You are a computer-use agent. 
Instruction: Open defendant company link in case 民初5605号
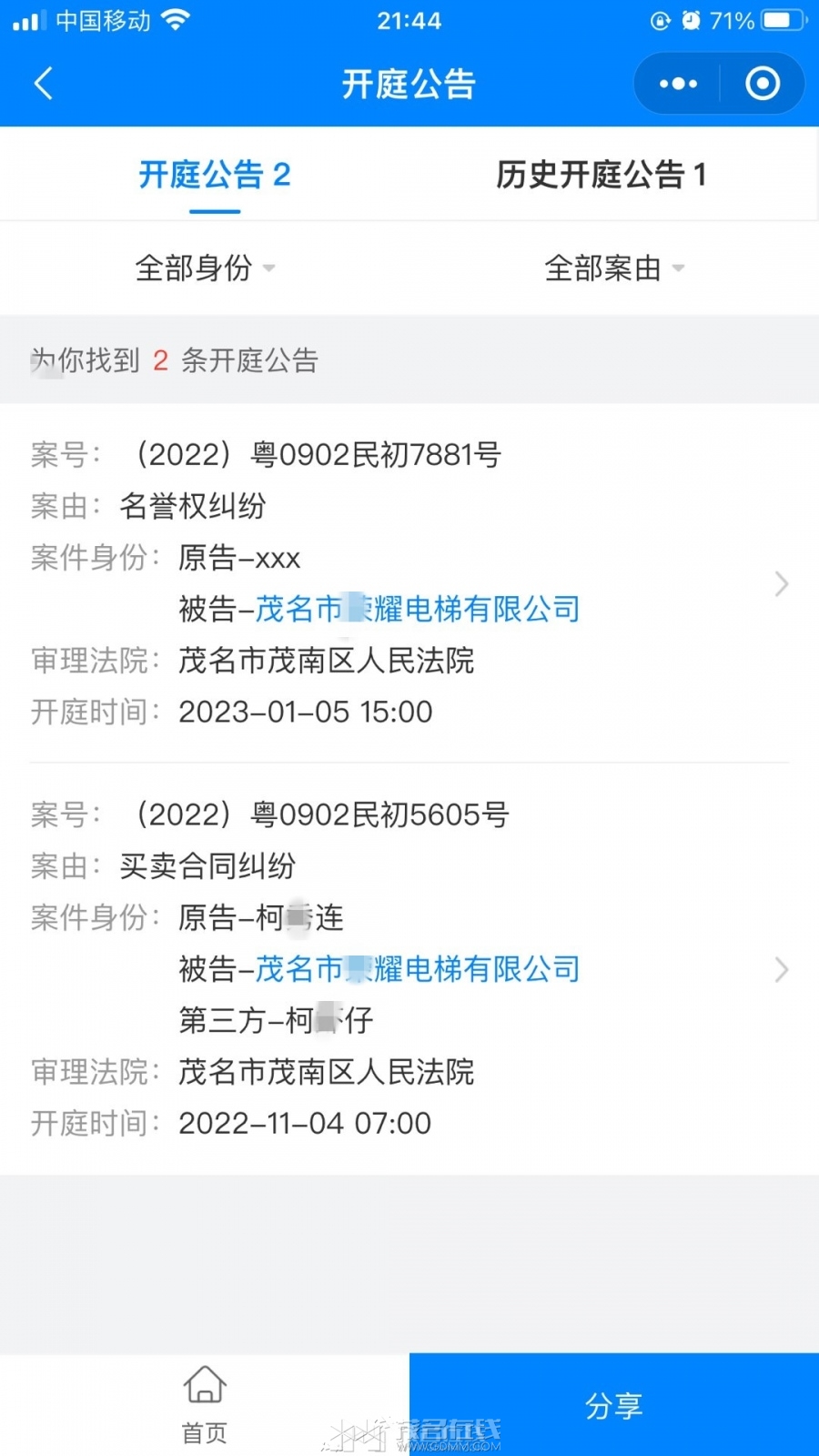418,969
